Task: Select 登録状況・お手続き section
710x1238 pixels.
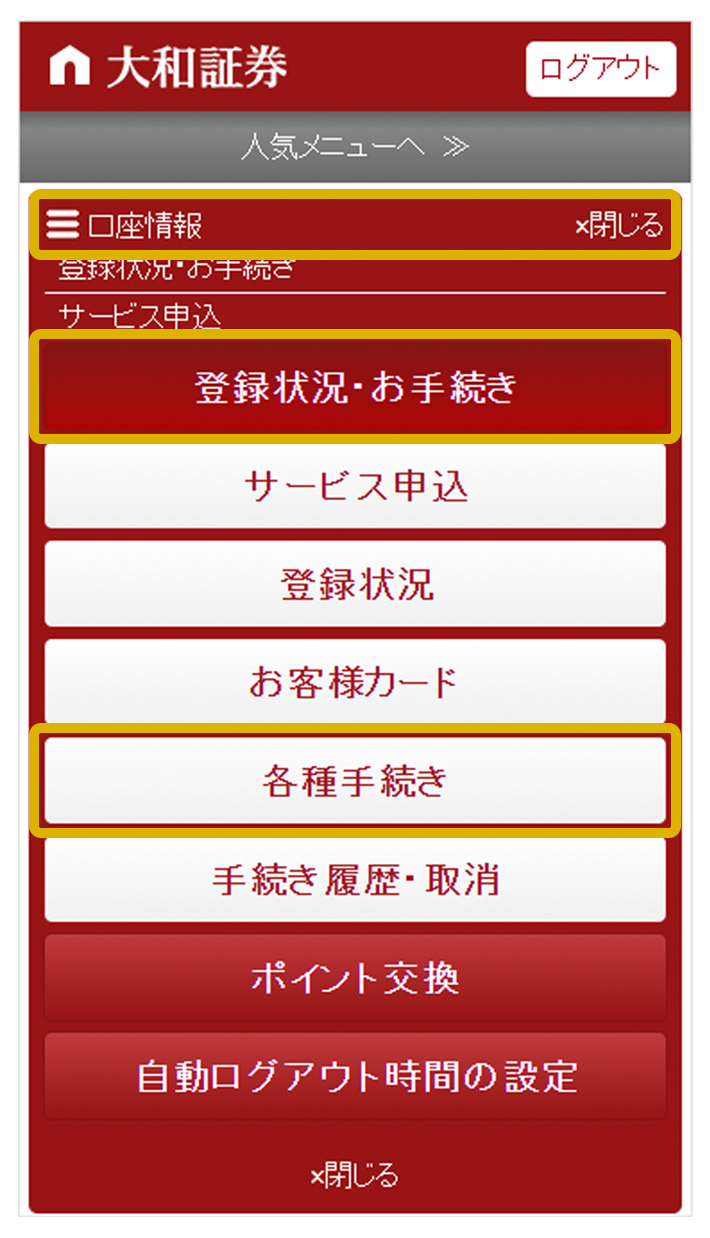Action: (355, 387)
